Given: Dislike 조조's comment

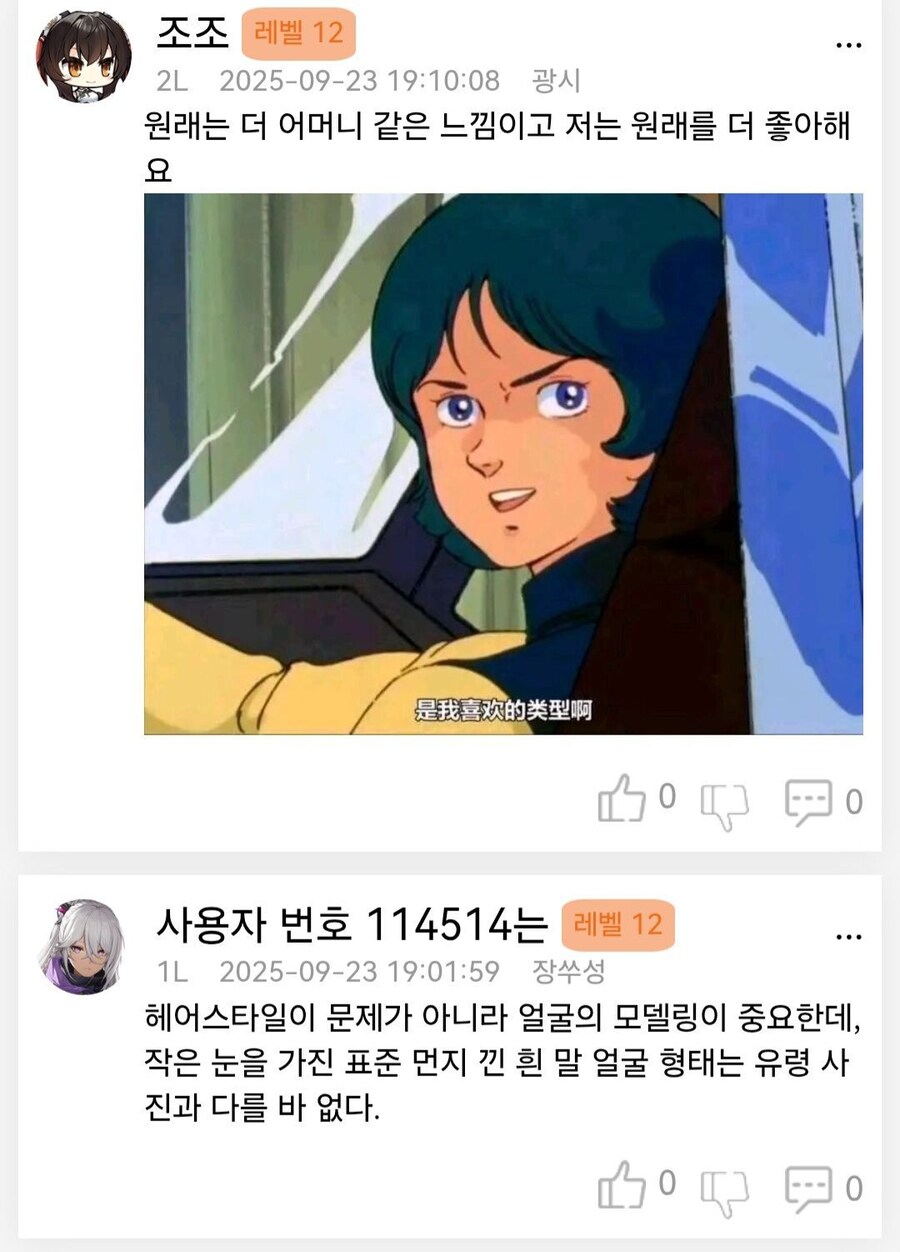Looking at the screenshot, I should pos(725,803).
